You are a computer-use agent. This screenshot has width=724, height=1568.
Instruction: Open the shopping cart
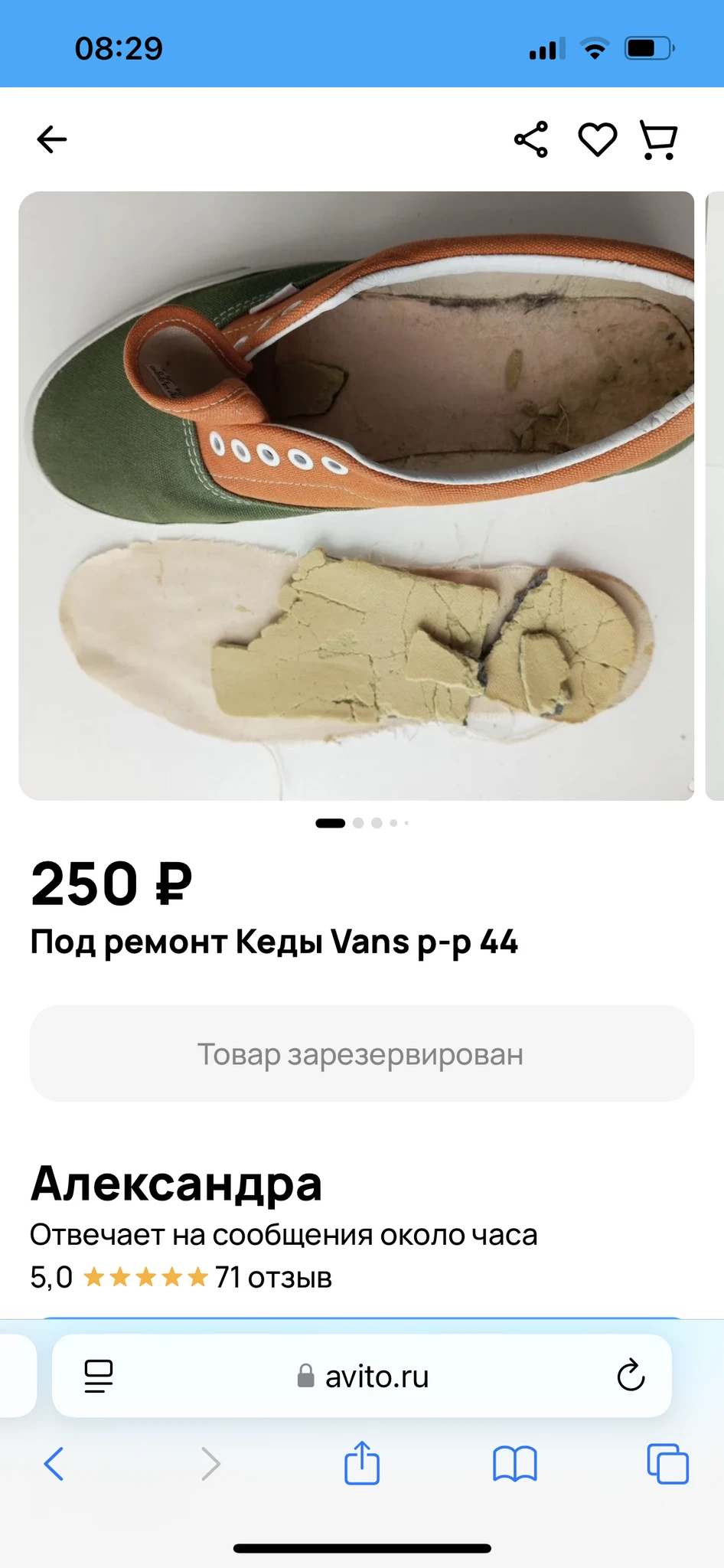[658, 140]
